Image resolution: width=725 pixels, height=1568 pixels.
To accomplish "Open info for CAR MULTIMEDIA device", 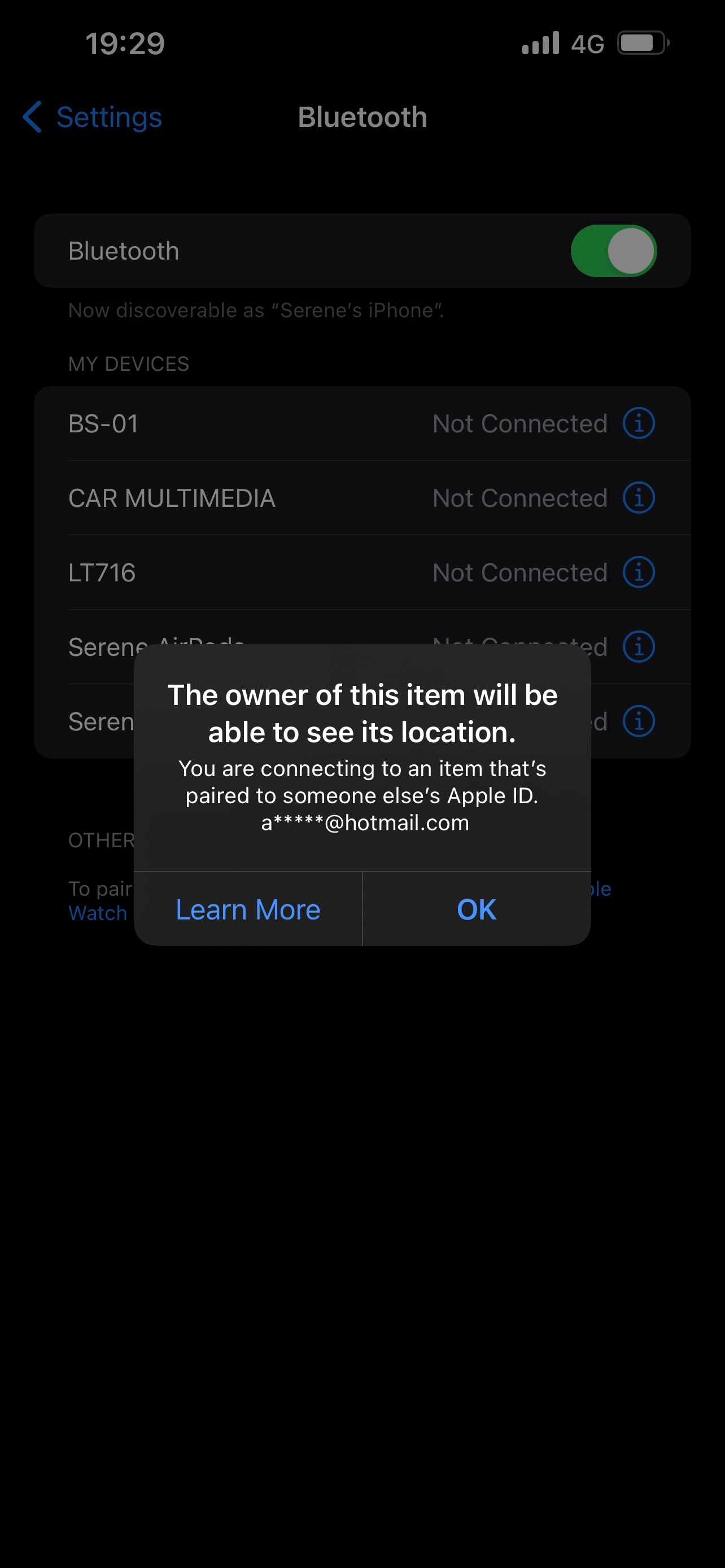I will pyautogui.click(x=639, y=498).
